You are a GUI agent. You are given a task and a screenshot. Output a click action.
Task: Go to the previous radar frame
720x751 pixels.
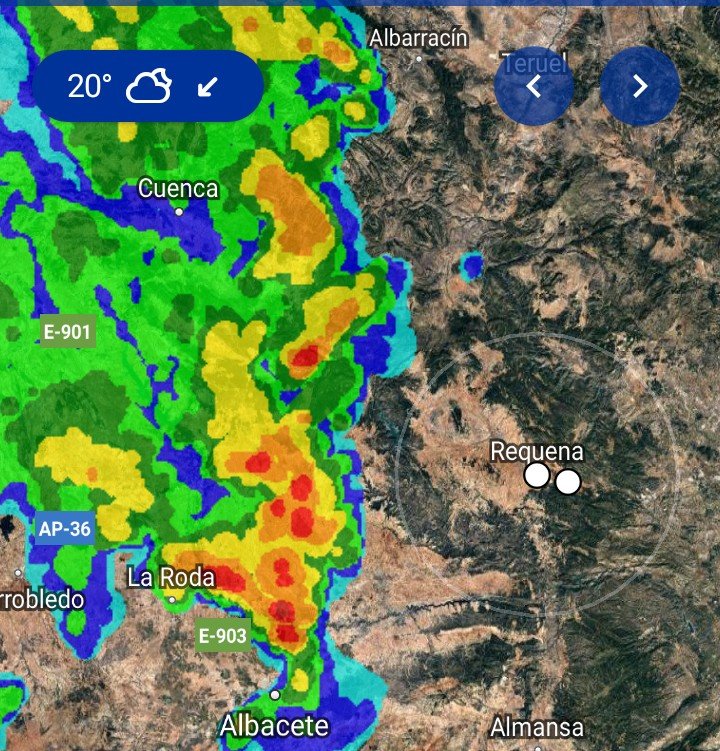tap(534, 86)
